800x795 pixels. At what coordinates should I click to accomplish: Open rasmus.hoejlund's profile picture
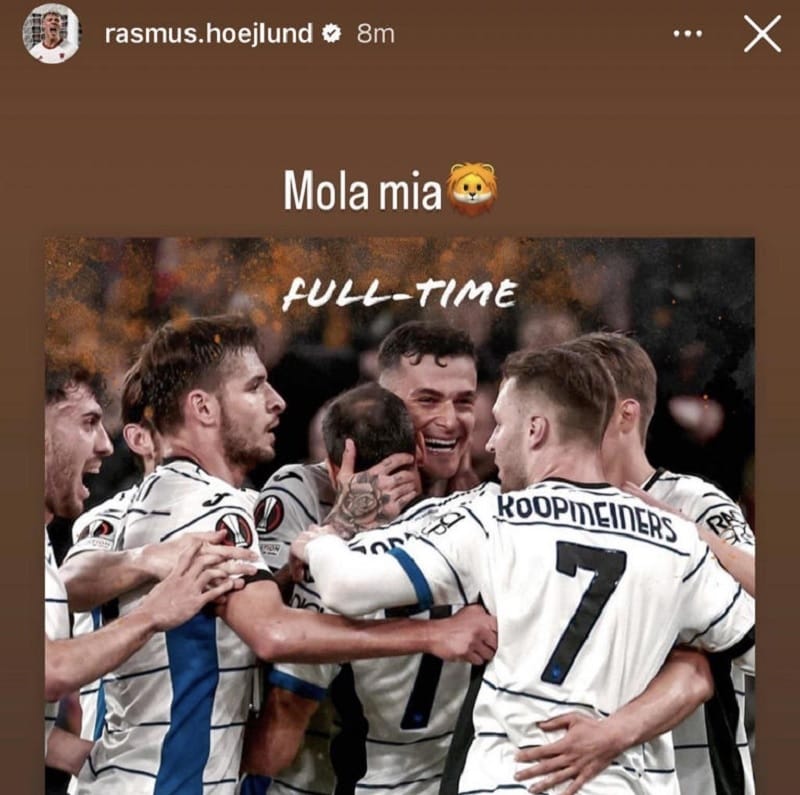tap(50, 34)
